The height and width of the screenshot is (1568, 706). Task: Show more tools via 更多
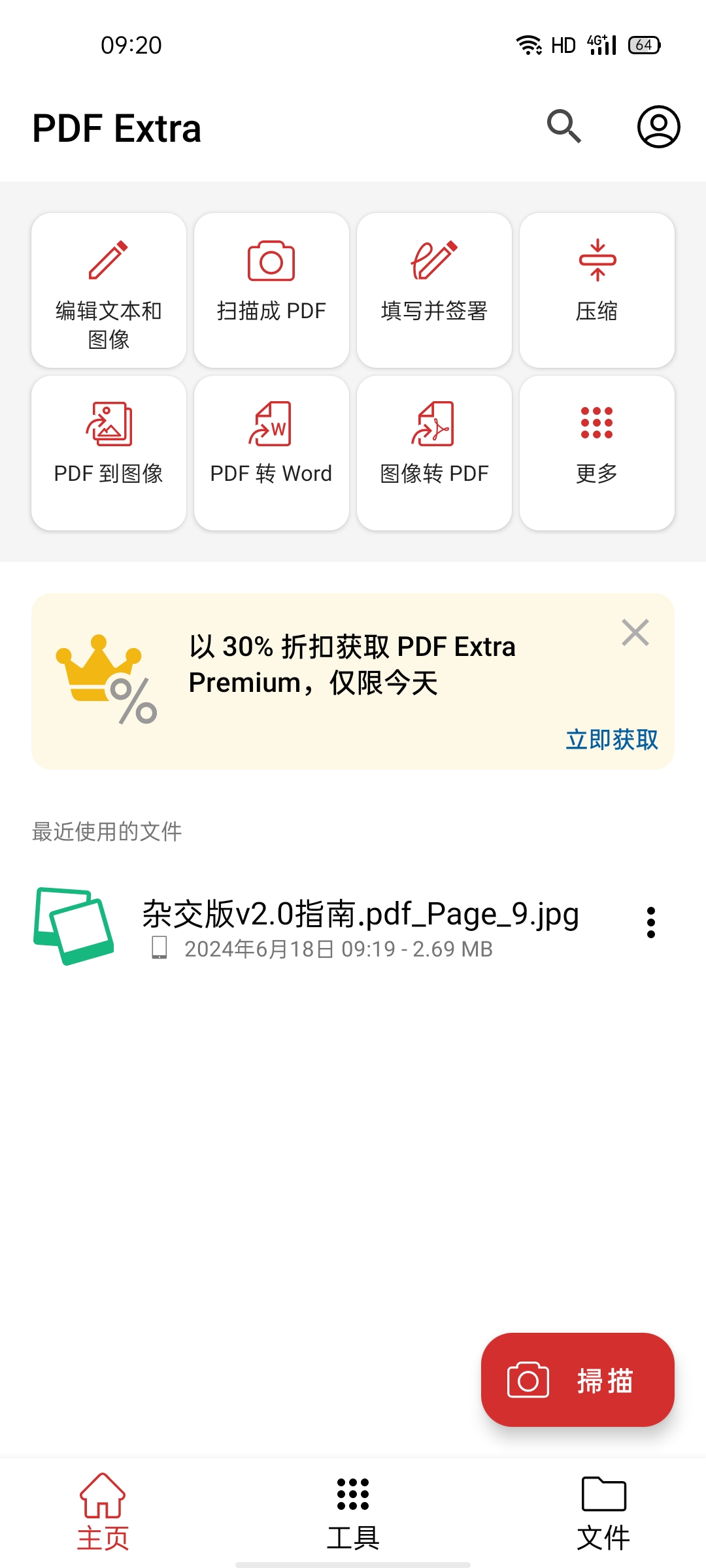pyautogui.click(x=597, y=453)
